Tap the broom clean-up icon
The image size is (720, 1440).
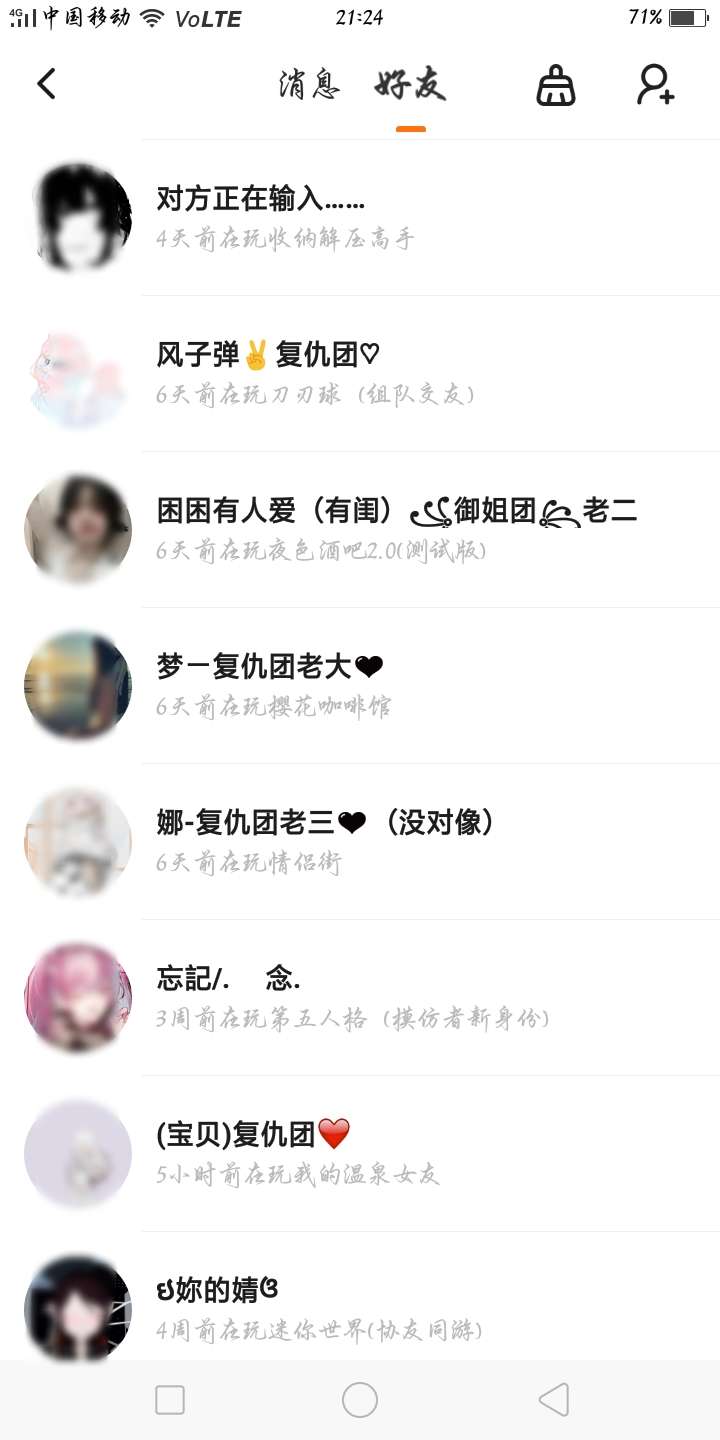[x=555, y=86]
